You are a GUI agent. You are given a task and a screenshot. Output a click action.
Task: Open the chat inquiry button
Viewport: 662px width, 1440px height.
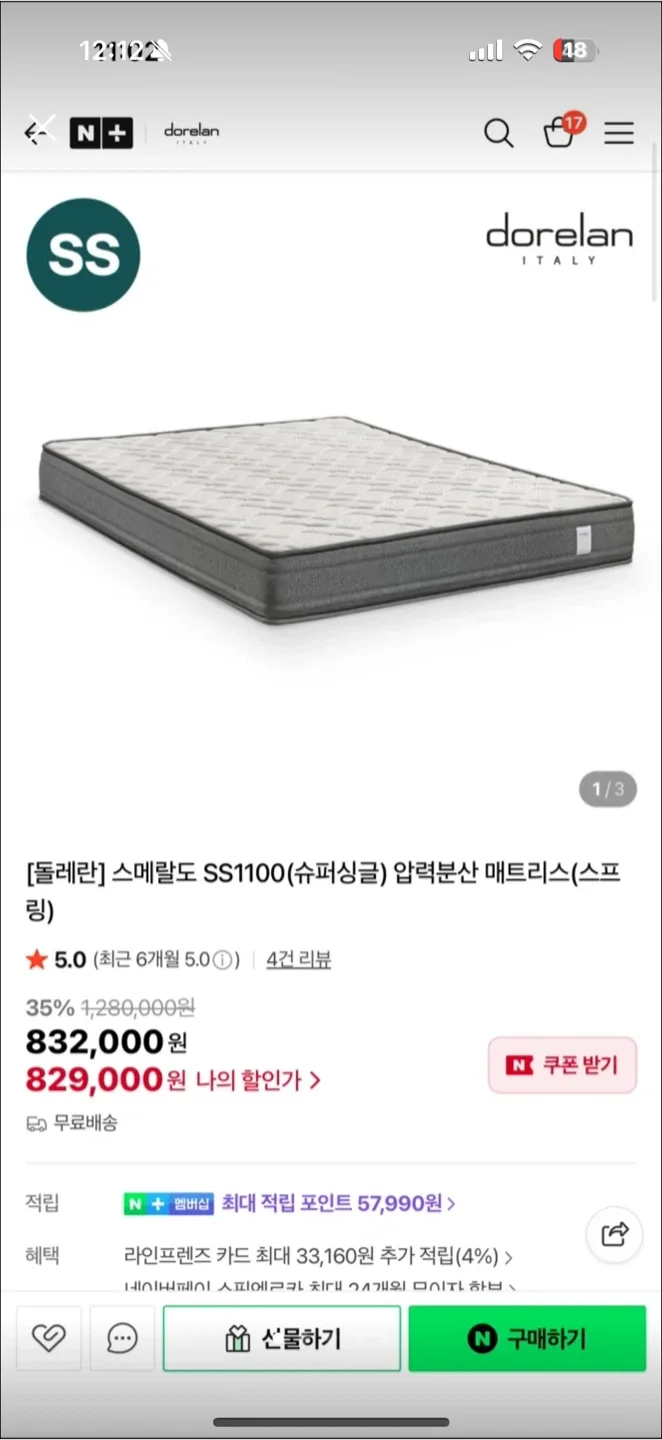(x=122, y=1338)
